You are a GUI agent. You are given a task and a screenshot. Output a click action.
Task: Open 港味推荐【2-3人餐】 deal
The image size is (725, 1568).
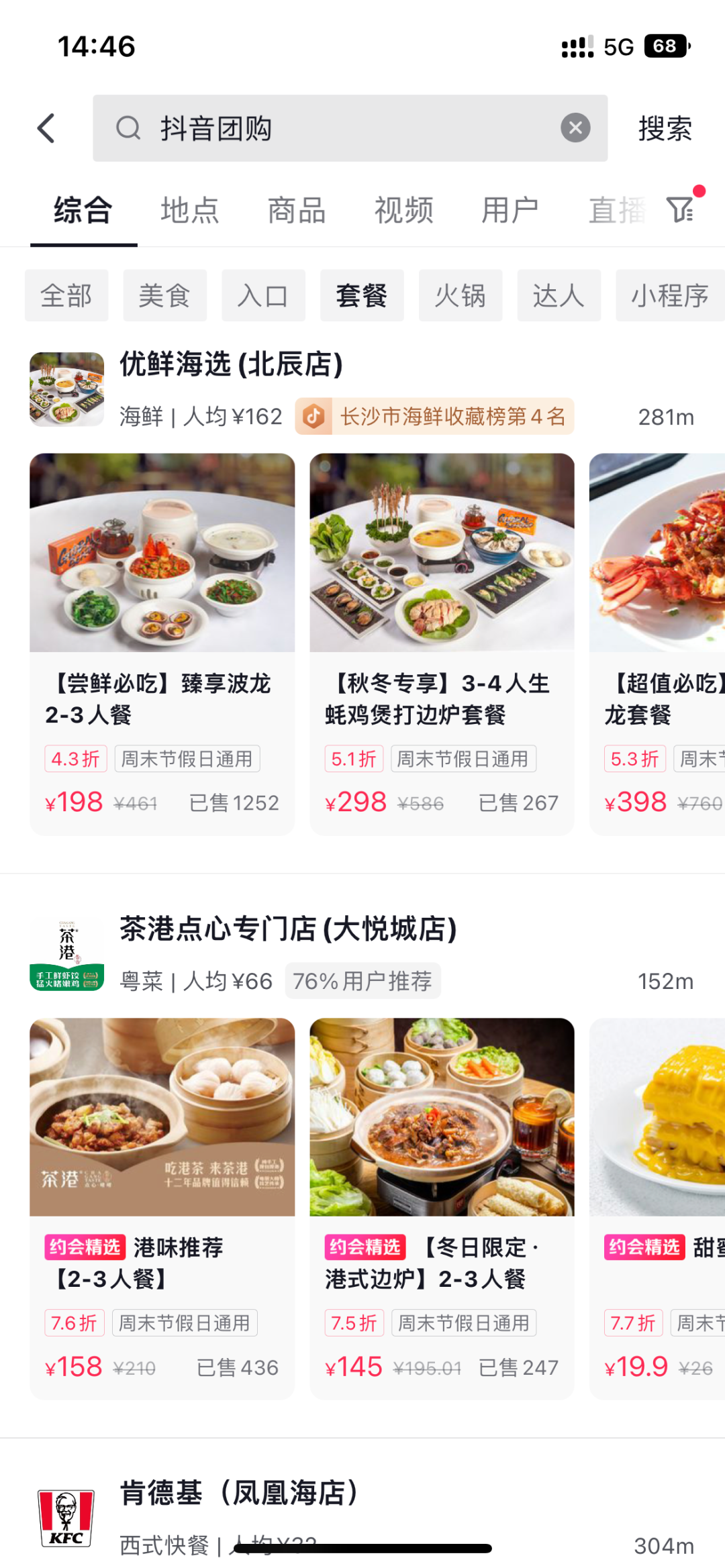162,1208
